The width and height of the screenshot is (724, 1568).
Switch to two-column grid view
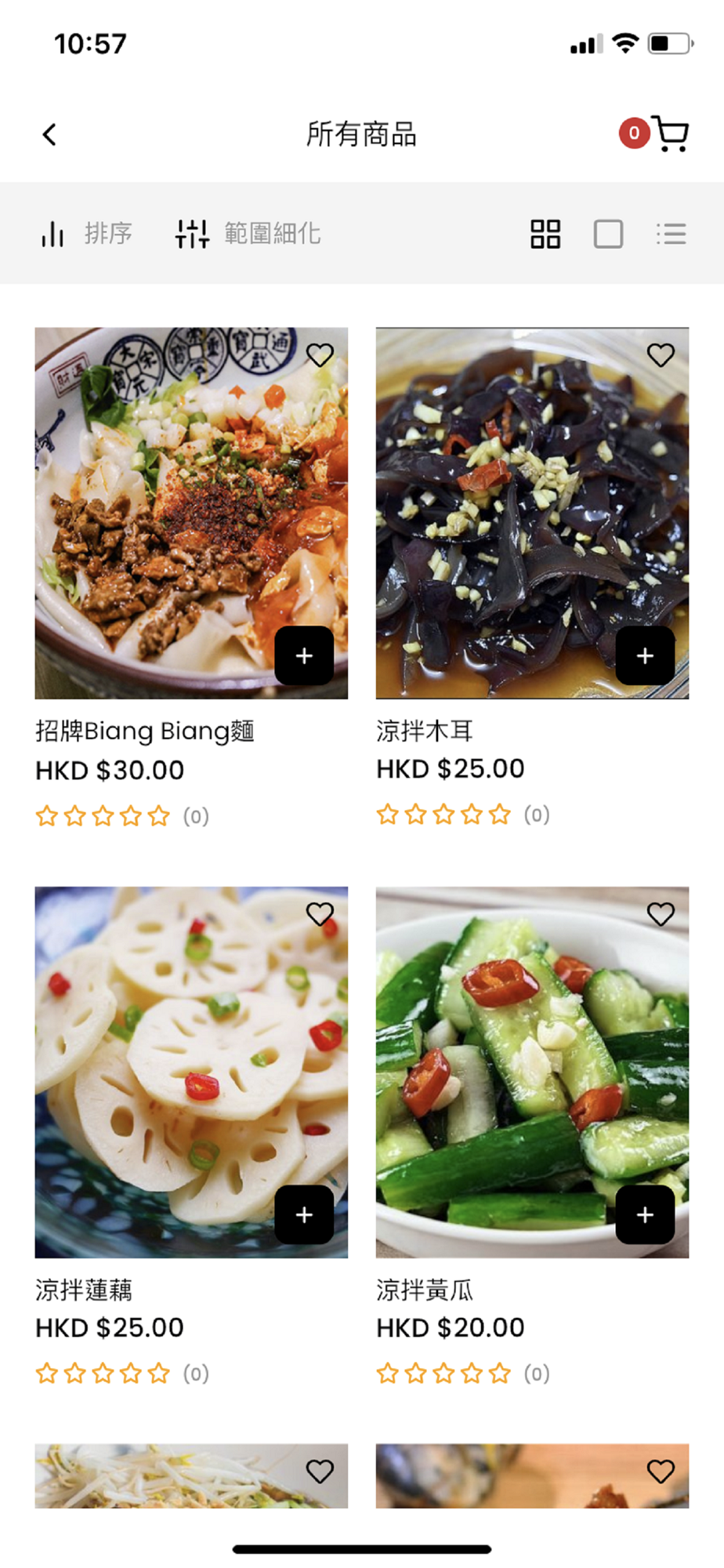coord(545,234)
